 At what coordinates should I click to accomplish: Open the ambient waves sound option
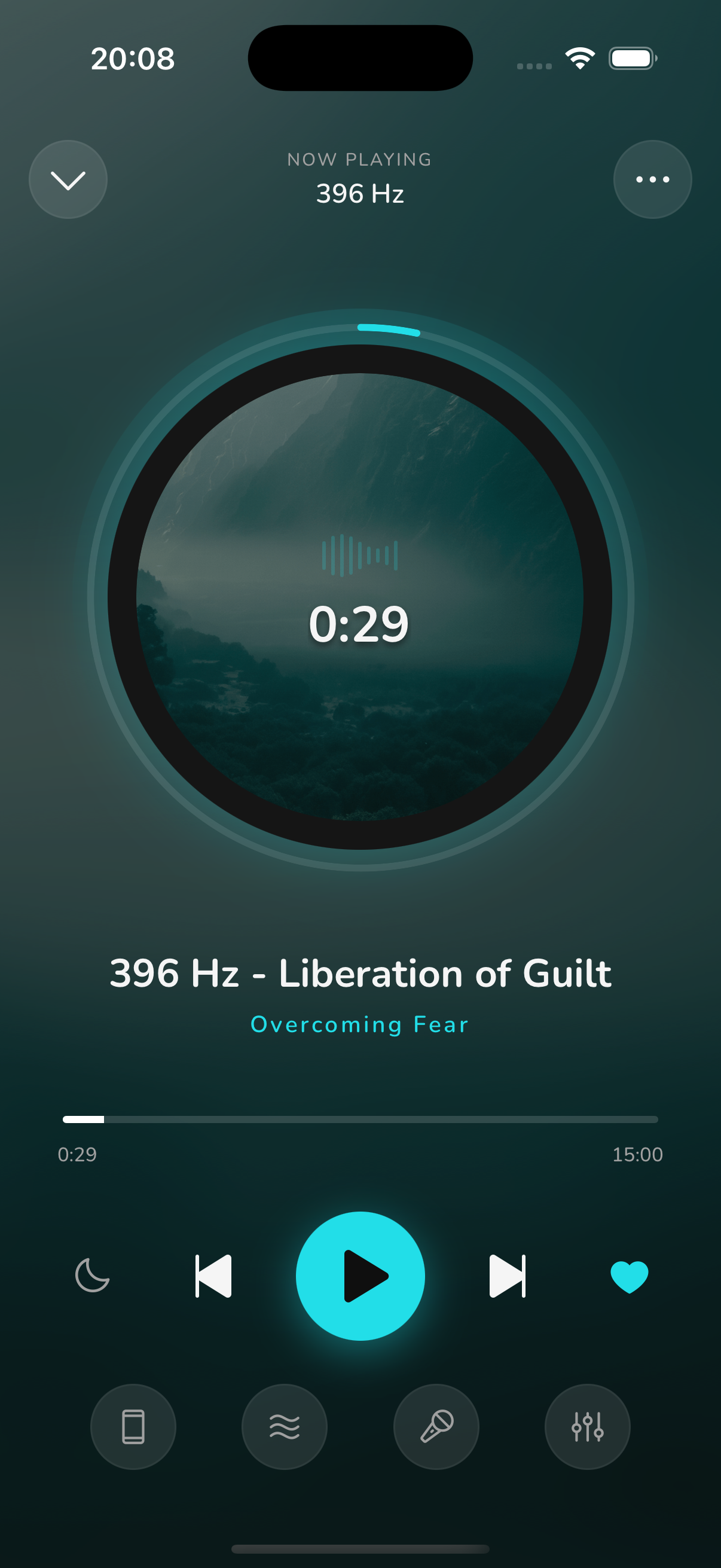coord(285,1427)
